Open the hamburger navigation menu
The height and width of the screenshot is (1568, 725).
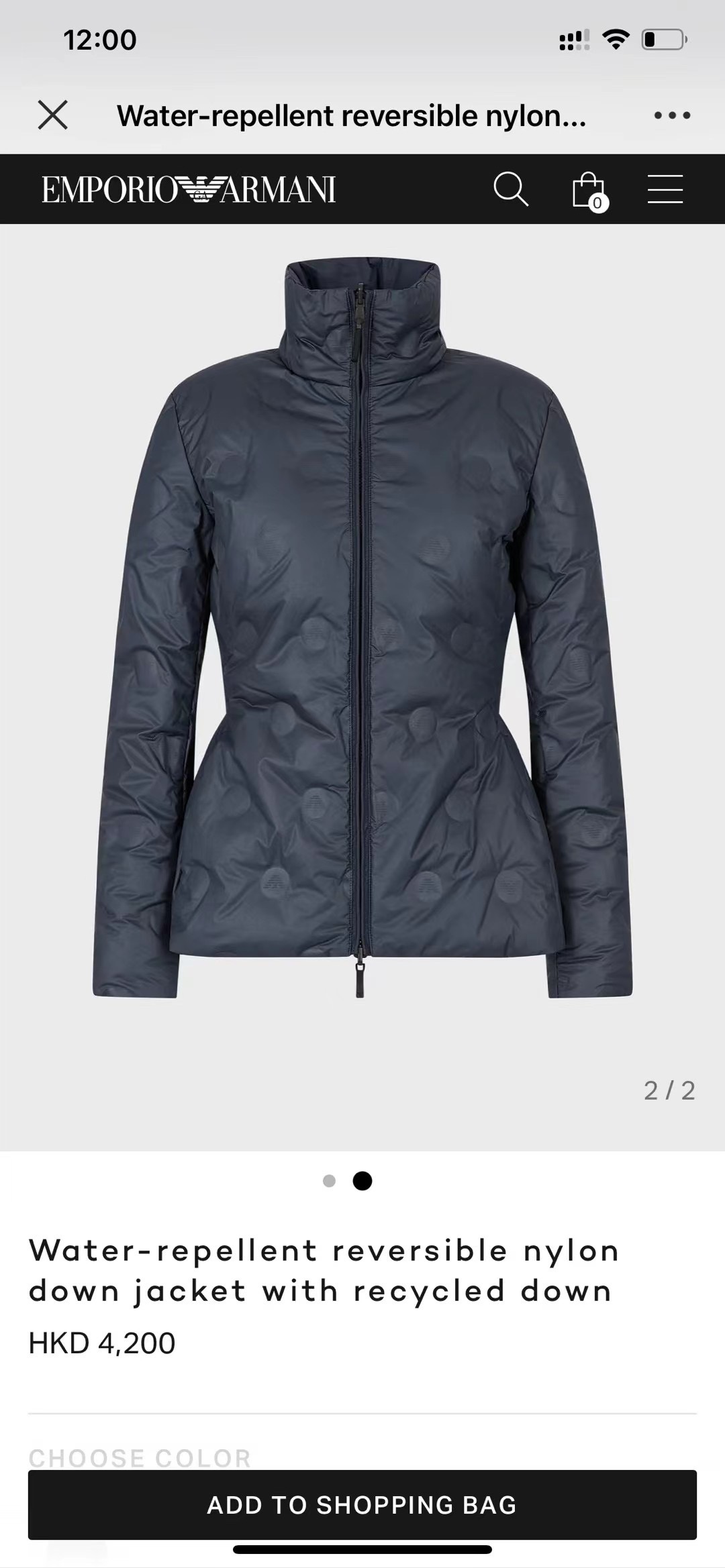point(665,189)
